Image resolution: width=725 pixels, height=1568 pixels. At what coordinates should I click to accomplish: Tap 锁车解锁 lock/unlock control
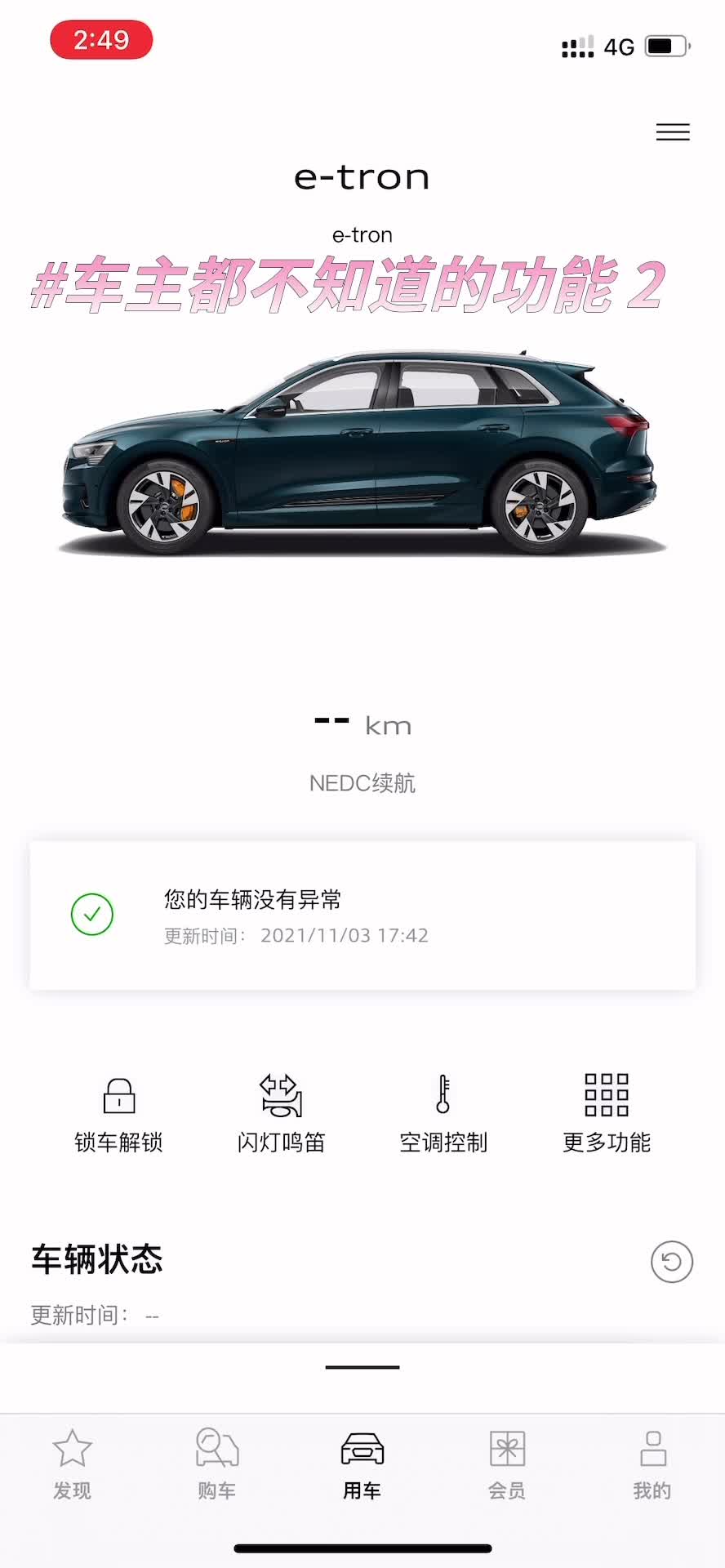pyautogui.click(x=119, y=1112)
